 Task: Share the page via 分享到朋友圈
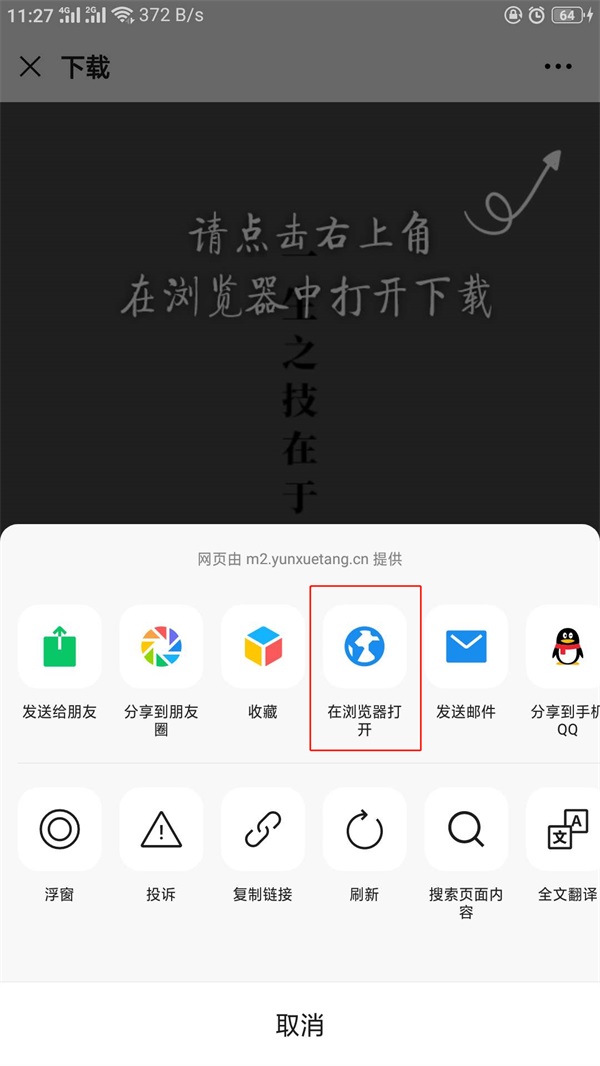161,647
